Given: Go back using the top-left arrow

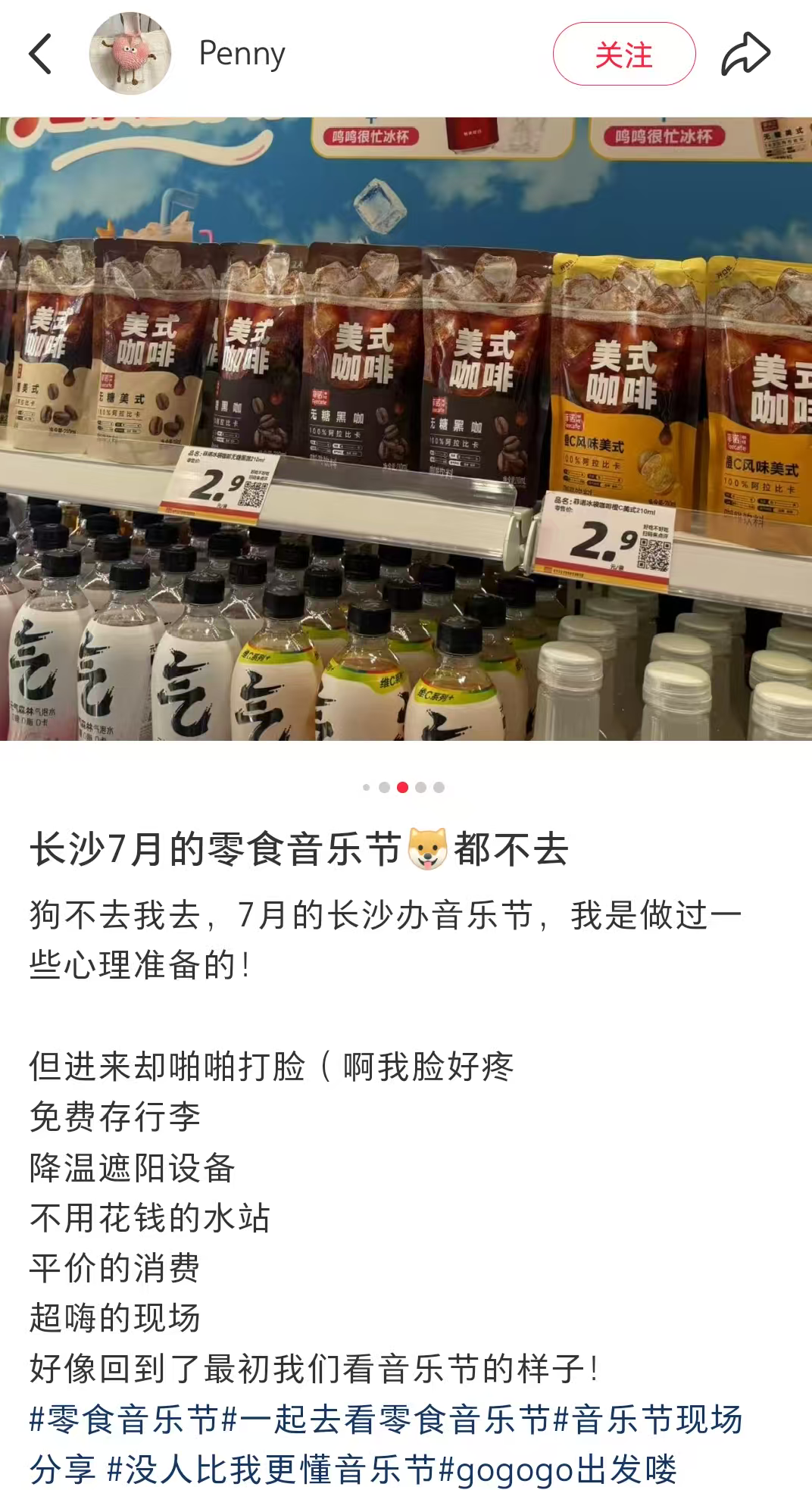Looking at the screenshot, I should point(41,55).
